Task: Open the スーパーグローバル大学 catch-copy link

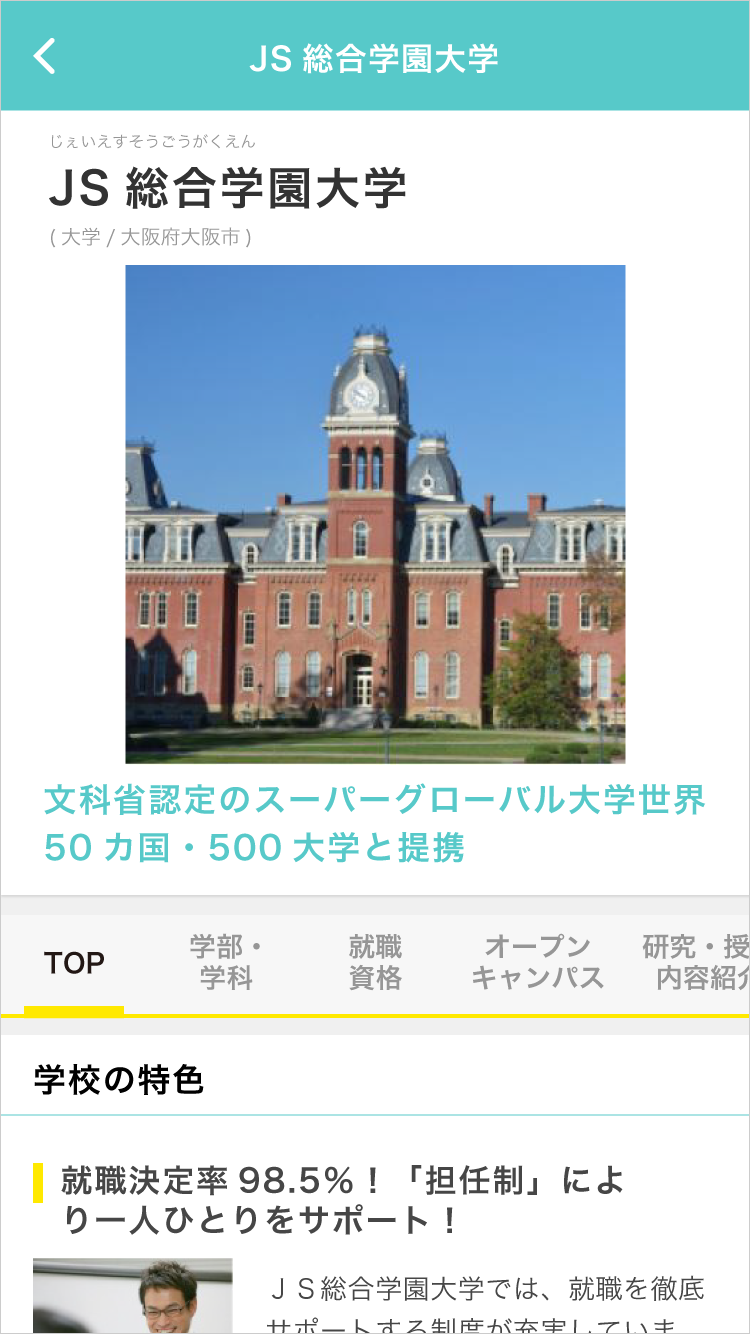Action: (x=375, y=822)
